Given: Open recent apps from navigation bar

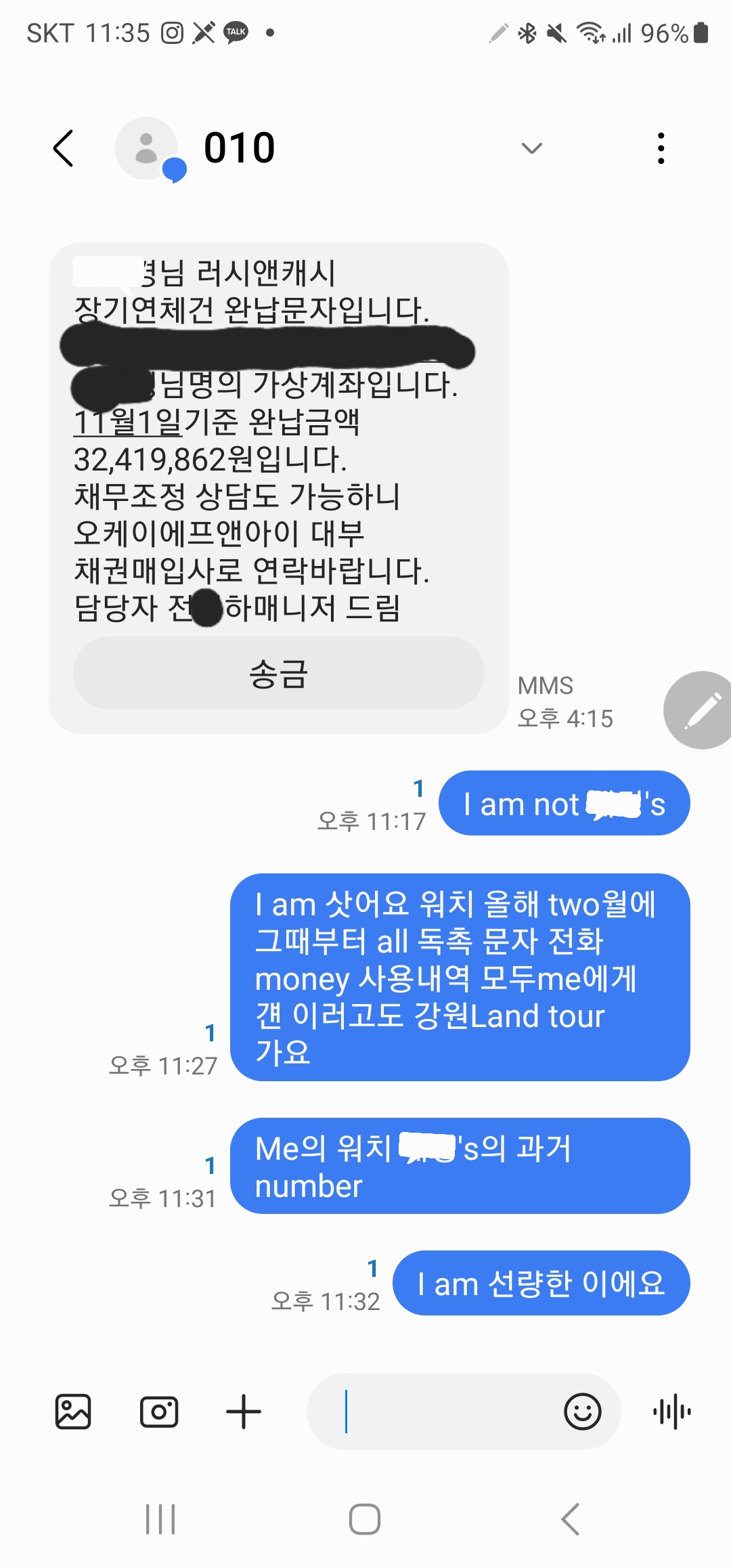Looking at the screenshot, I should [x=160, y=1519].
